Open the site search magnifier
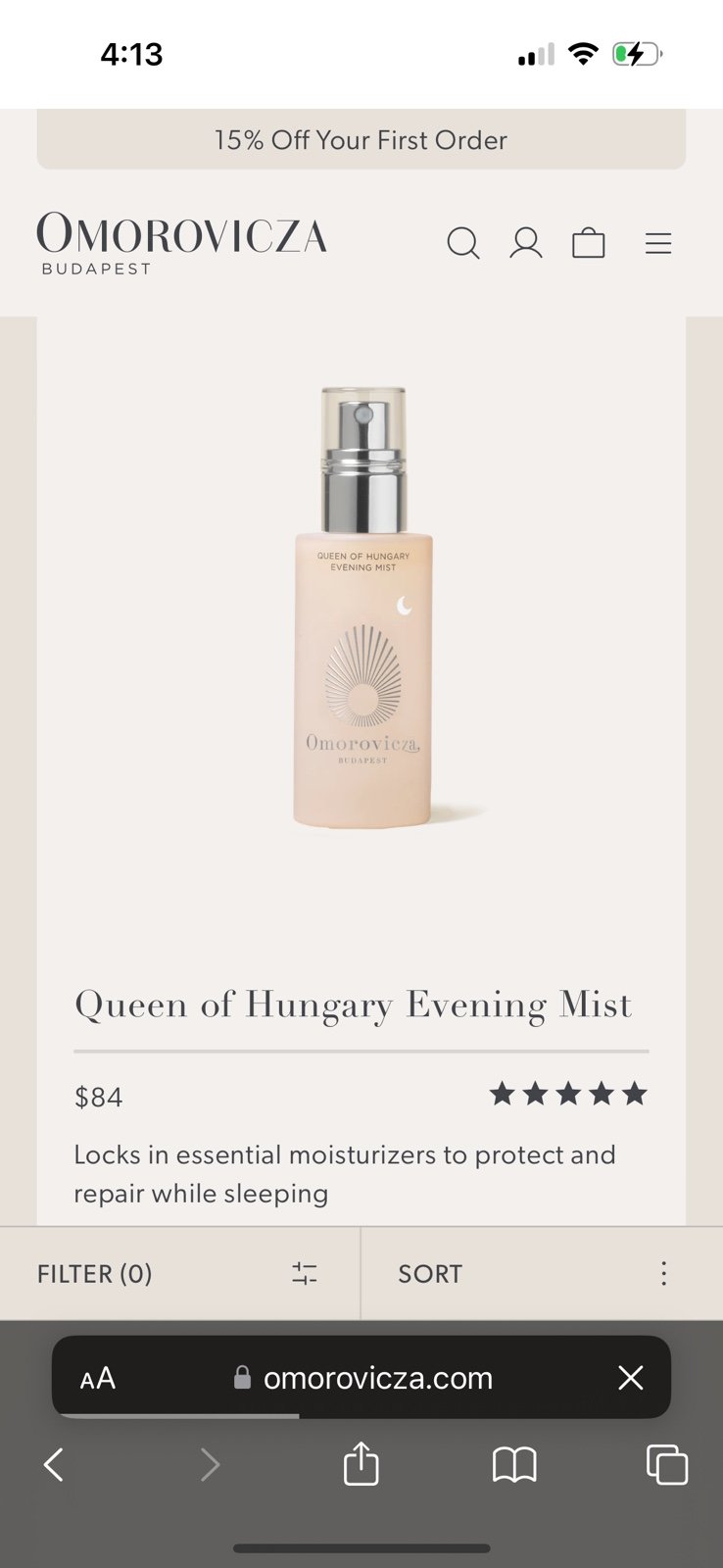This screenshot has width=723, height=1568. point(463,243)
